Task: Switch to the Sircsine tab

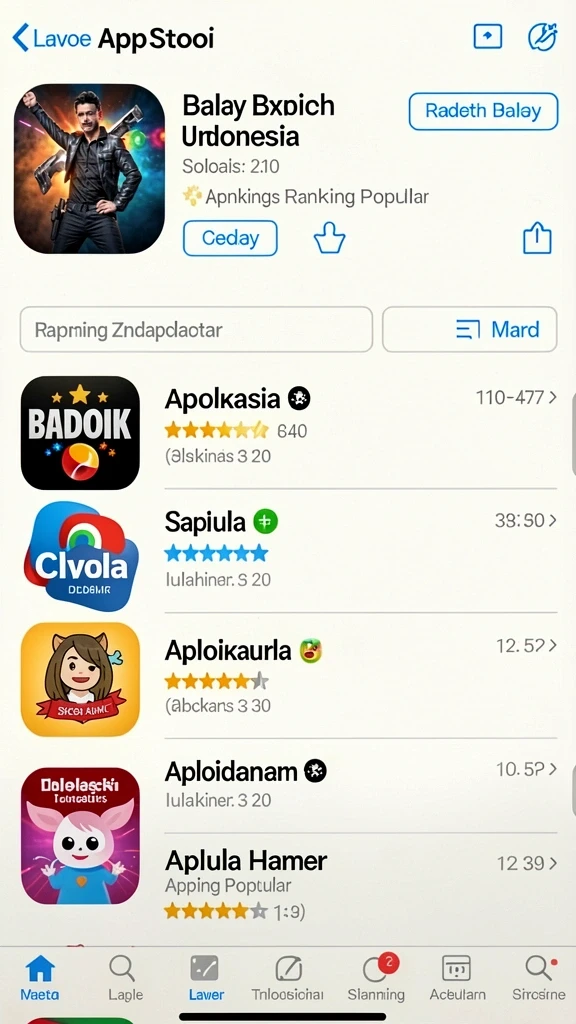Action: 539,978
